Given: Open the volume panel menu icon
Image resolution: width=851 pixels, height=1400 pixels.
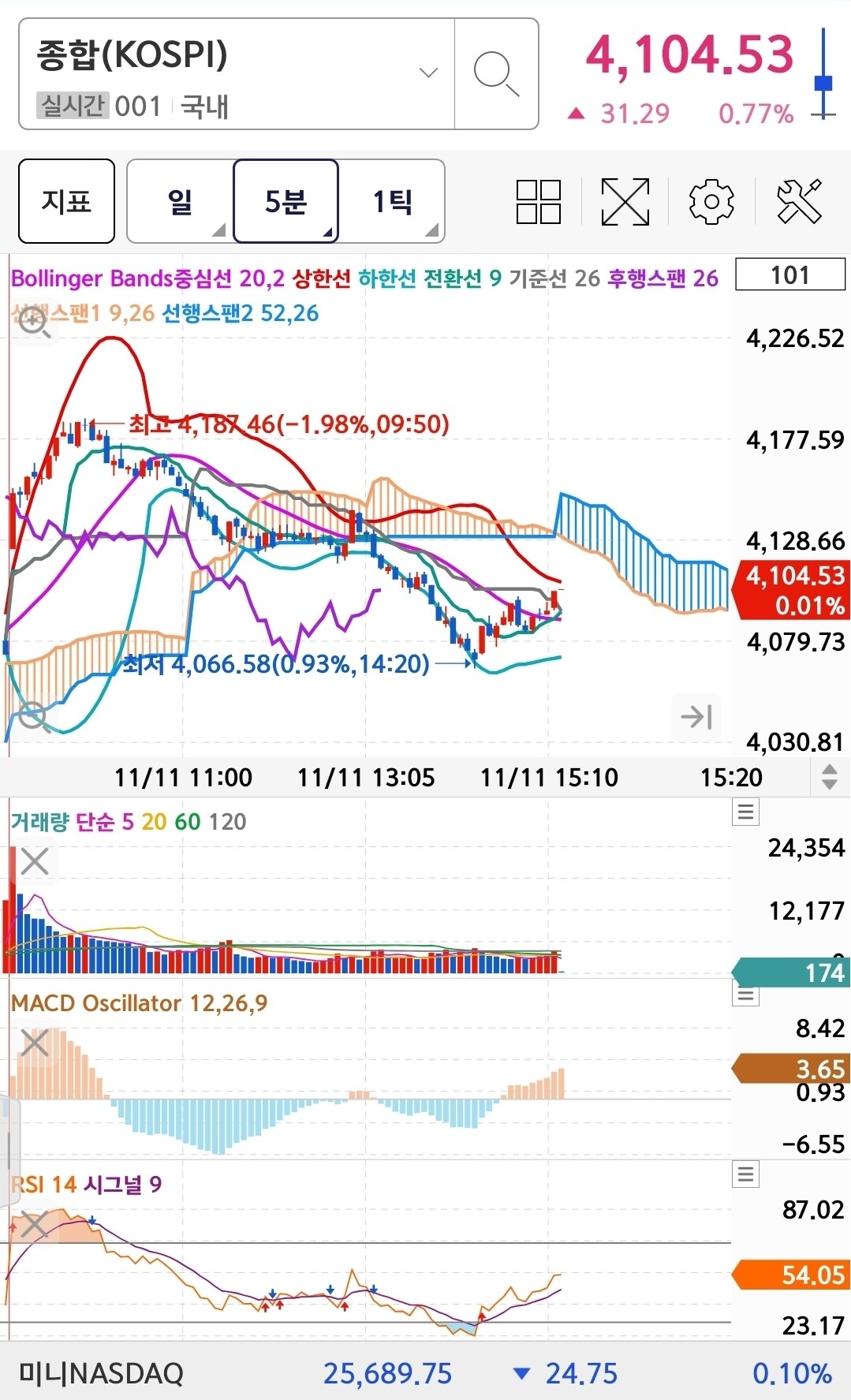Looking at the screenshot, I should coord(745,812).
